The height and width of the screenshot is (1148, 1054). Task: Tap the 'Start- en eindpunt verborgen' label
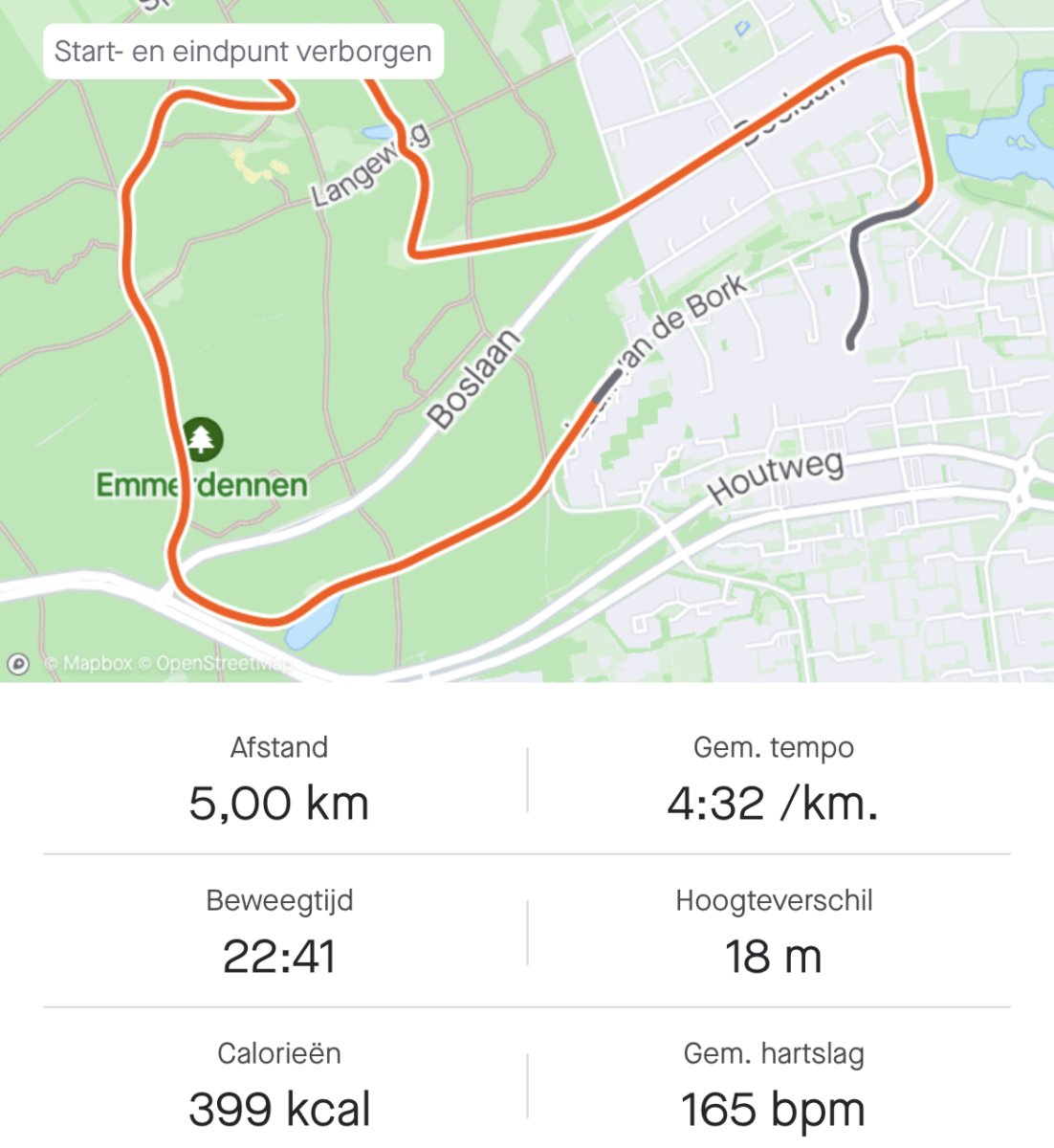point(243,52)
